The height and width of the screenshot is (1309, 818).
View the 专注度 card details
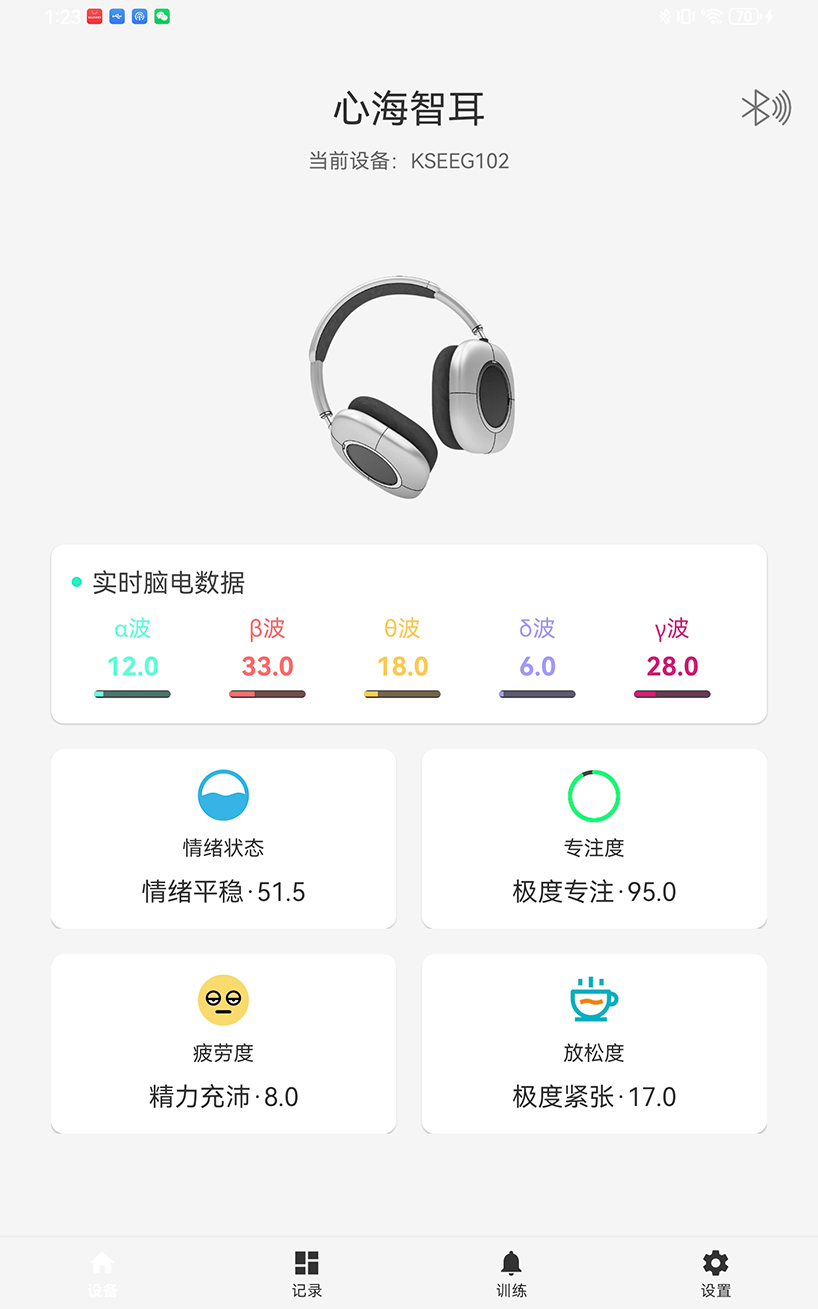[594, 839]
